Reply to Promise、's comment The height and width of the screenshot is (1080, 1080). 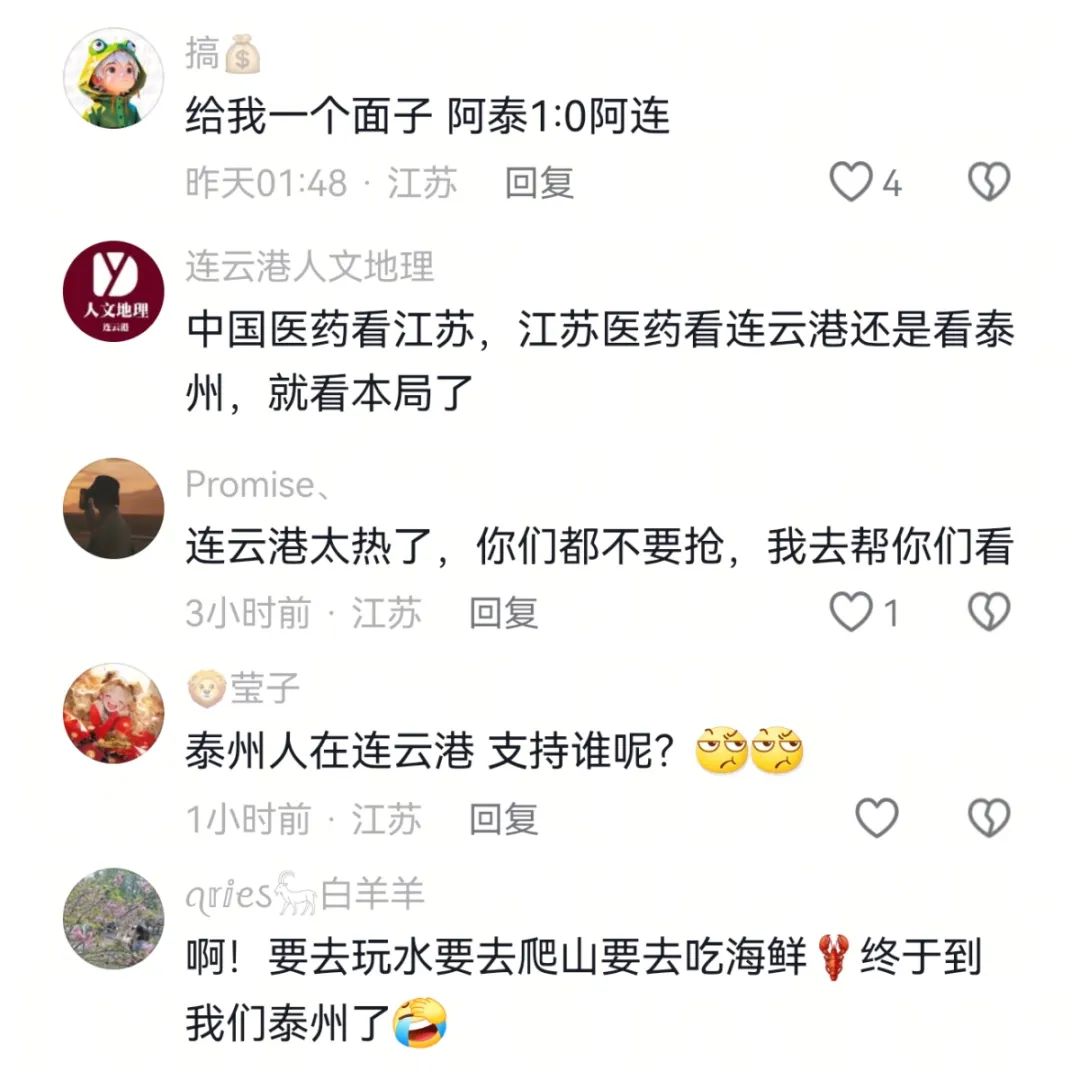point(504,613)
